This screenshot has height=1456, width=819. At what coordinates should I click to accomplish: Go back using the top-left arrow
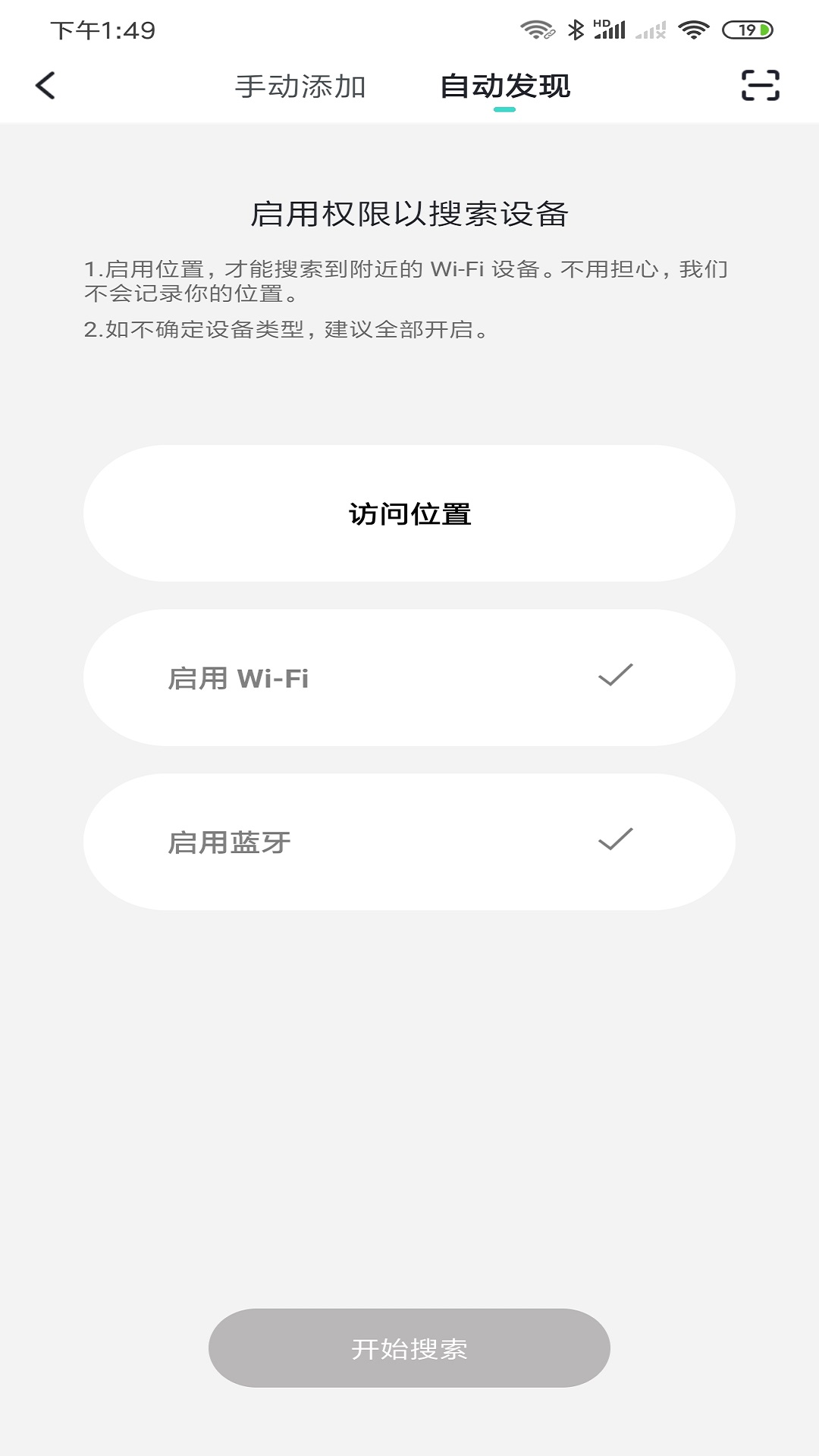point(45,86)
